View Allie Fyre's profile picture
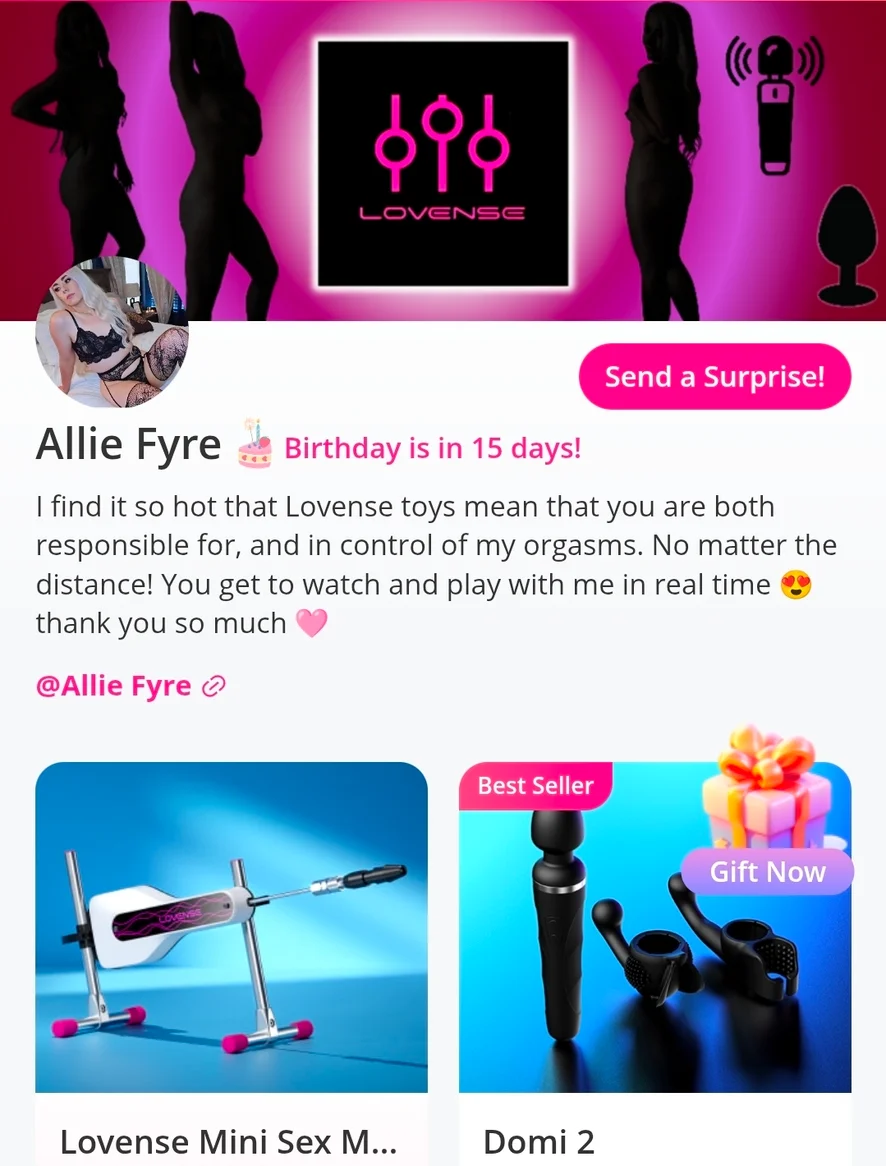This screenshot has height=1166, width=886. 112,332
